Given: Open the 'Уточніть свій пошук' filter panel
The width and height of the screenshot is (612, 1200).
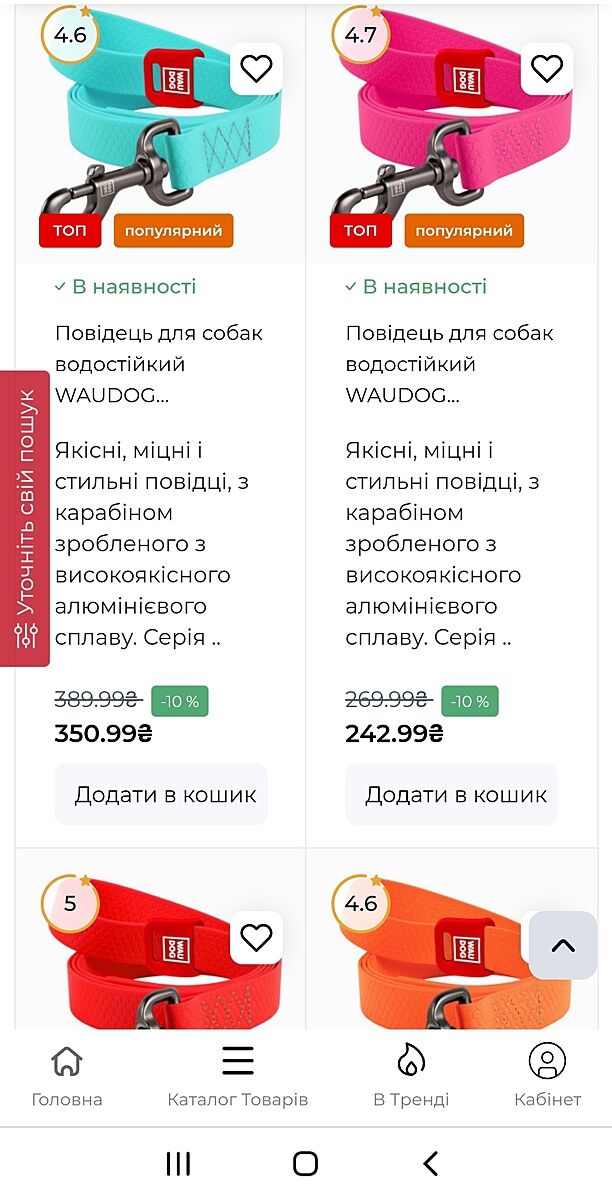Looking at the screenshot, I should pos(25,518).
